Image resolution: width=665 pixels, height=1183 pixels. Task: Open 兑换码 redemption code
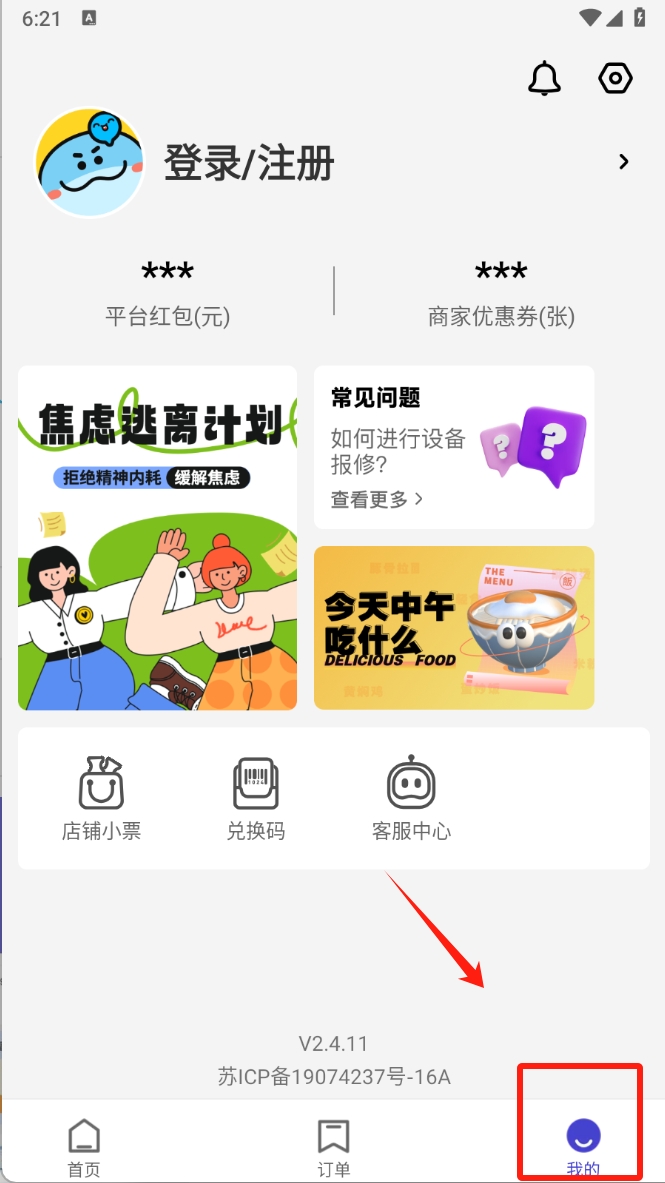click(x=255, y=798)
